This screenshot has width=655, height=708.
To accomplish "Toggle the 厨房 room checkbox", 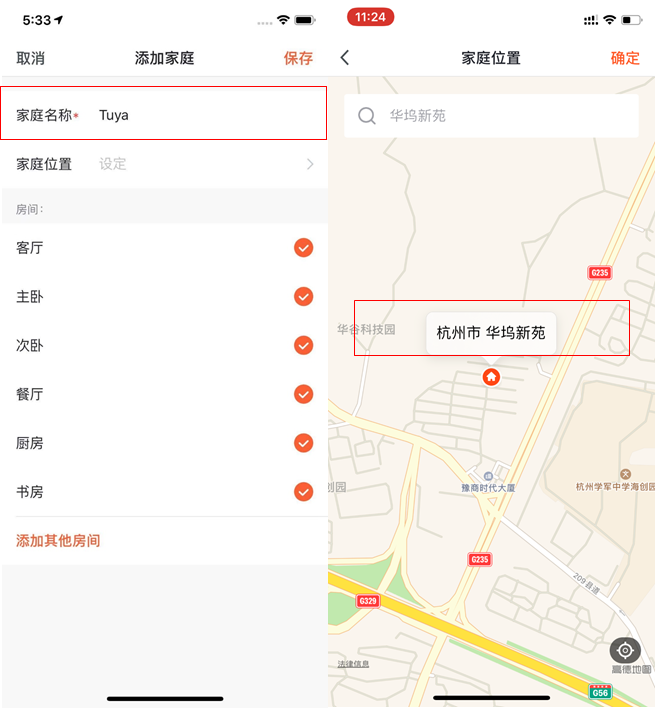I will 303,443.
